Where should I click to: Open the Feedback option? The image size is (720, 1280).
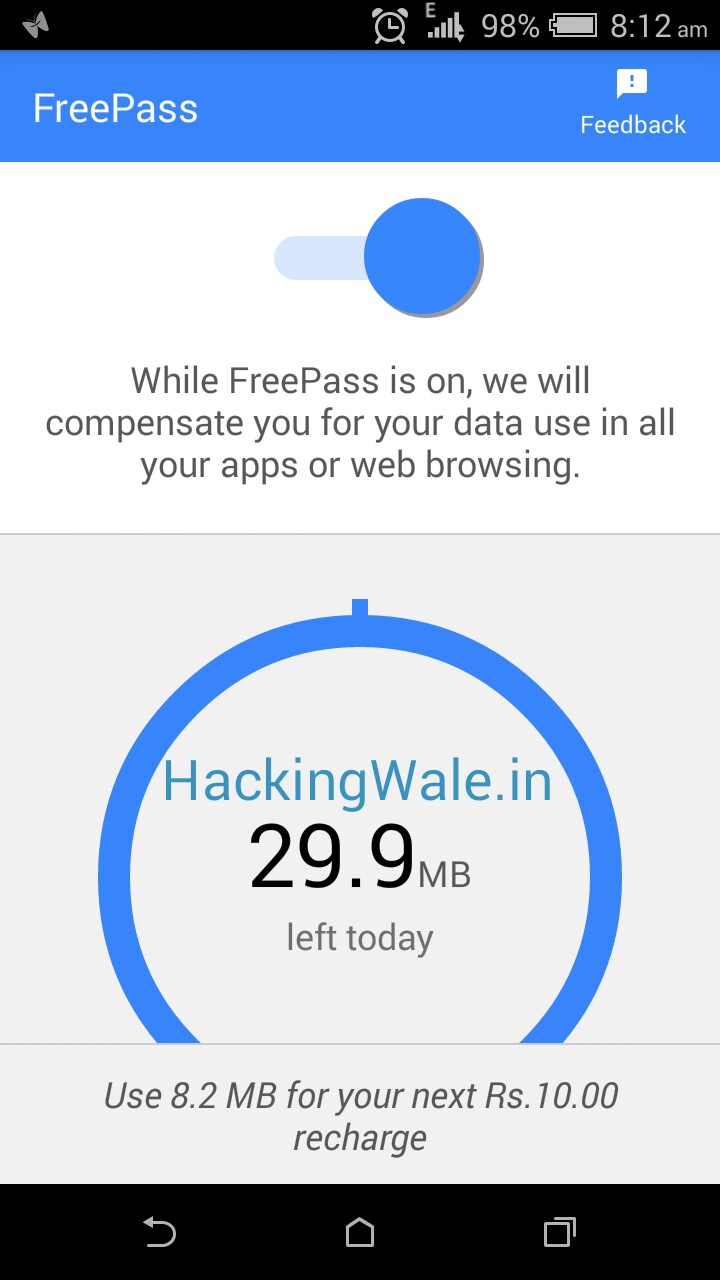632,104
